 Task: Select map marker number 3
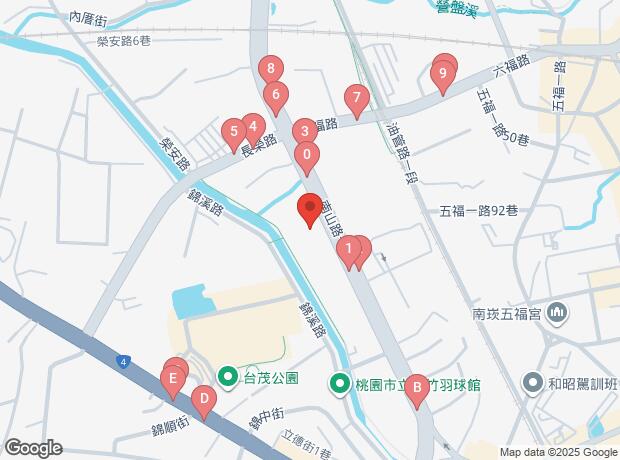[x=303, y=132]
